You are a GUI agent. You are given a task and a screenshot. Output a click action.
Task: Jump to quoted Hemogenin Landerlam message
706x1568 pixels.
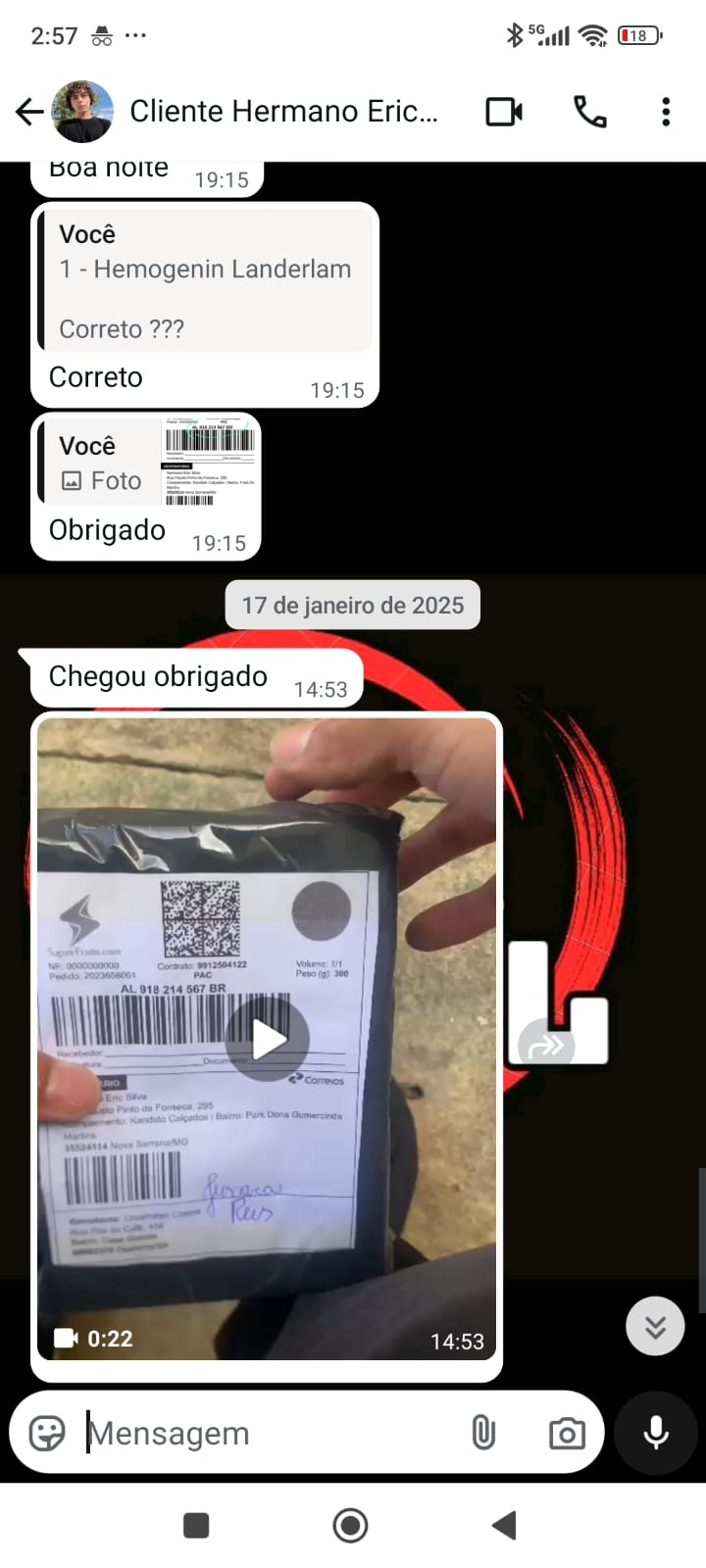click(x=206, y=281)
